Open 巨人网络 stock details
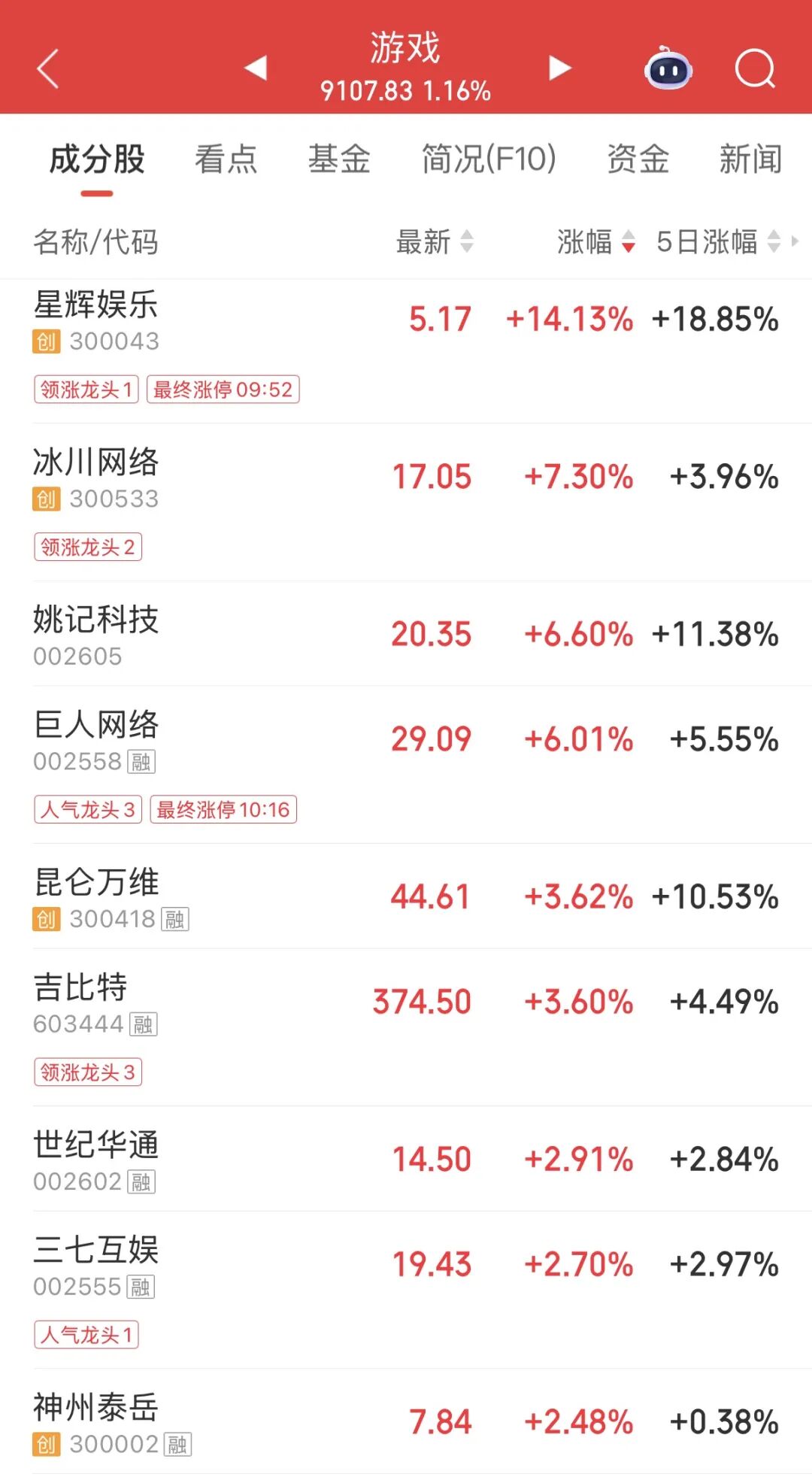Image resolution: width=812 pixels, height=1480 pixels. [x=406, y=765]
